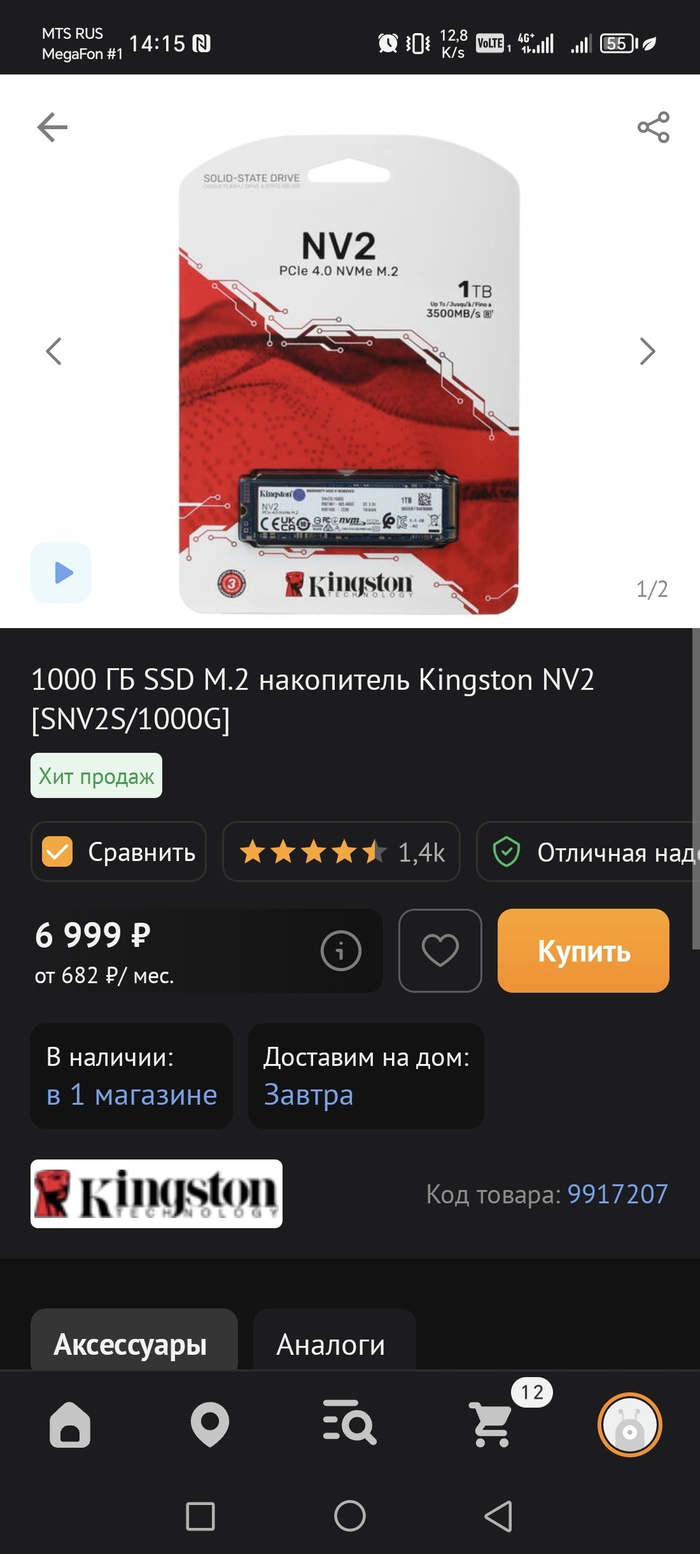Play the product video

click(x=62, y=573)
